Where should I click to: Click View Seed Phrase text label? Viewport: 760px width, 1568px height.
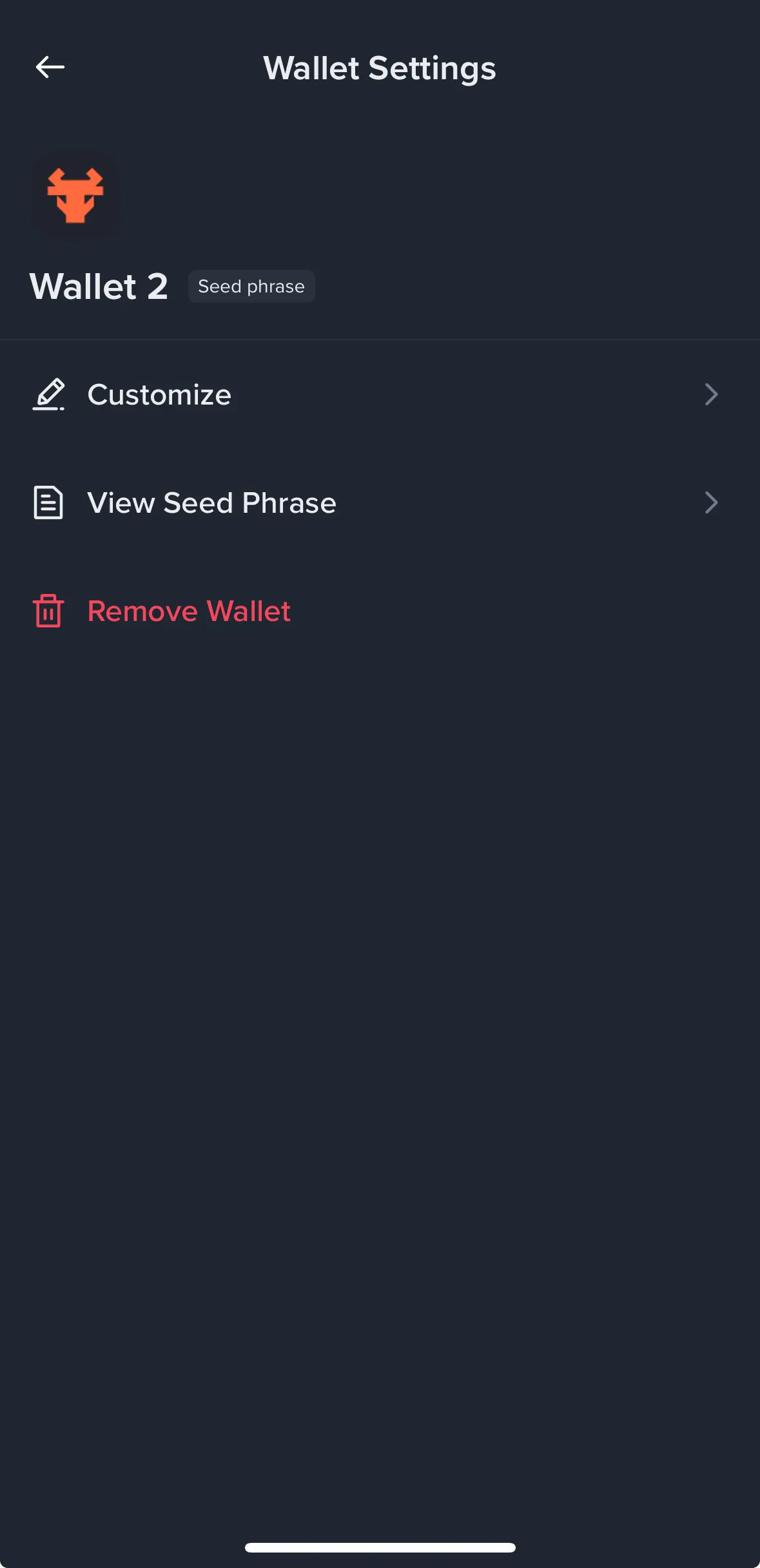(x=211, y=502)
